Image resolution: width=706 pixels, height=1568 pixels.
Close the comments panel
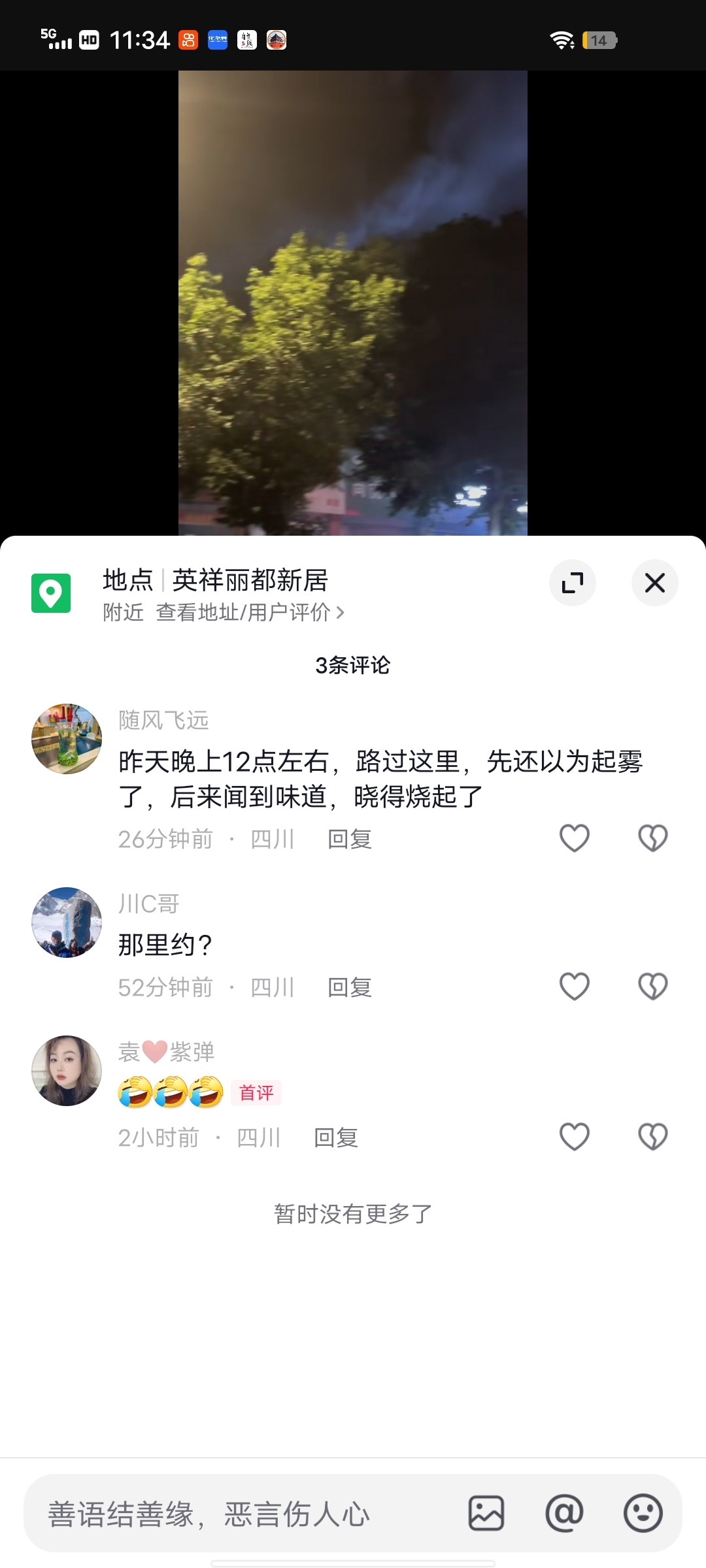654,583
